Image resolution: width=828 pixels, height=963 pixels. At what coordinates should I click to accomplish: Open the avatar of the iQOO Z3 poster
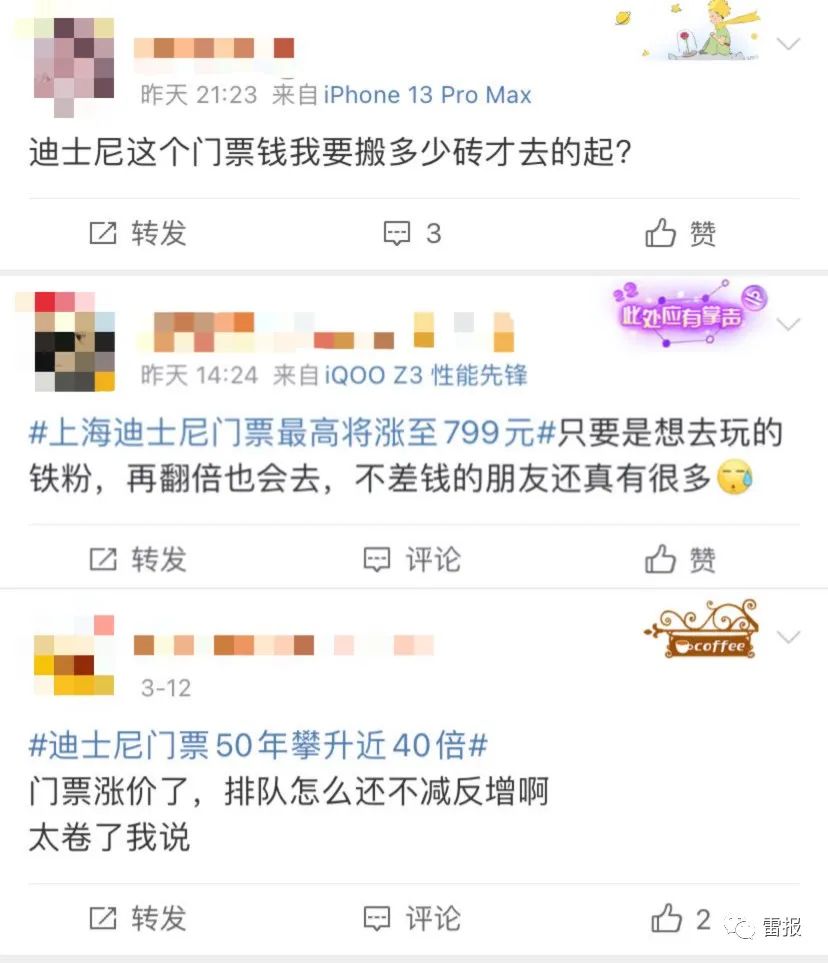tap(73, 342)
